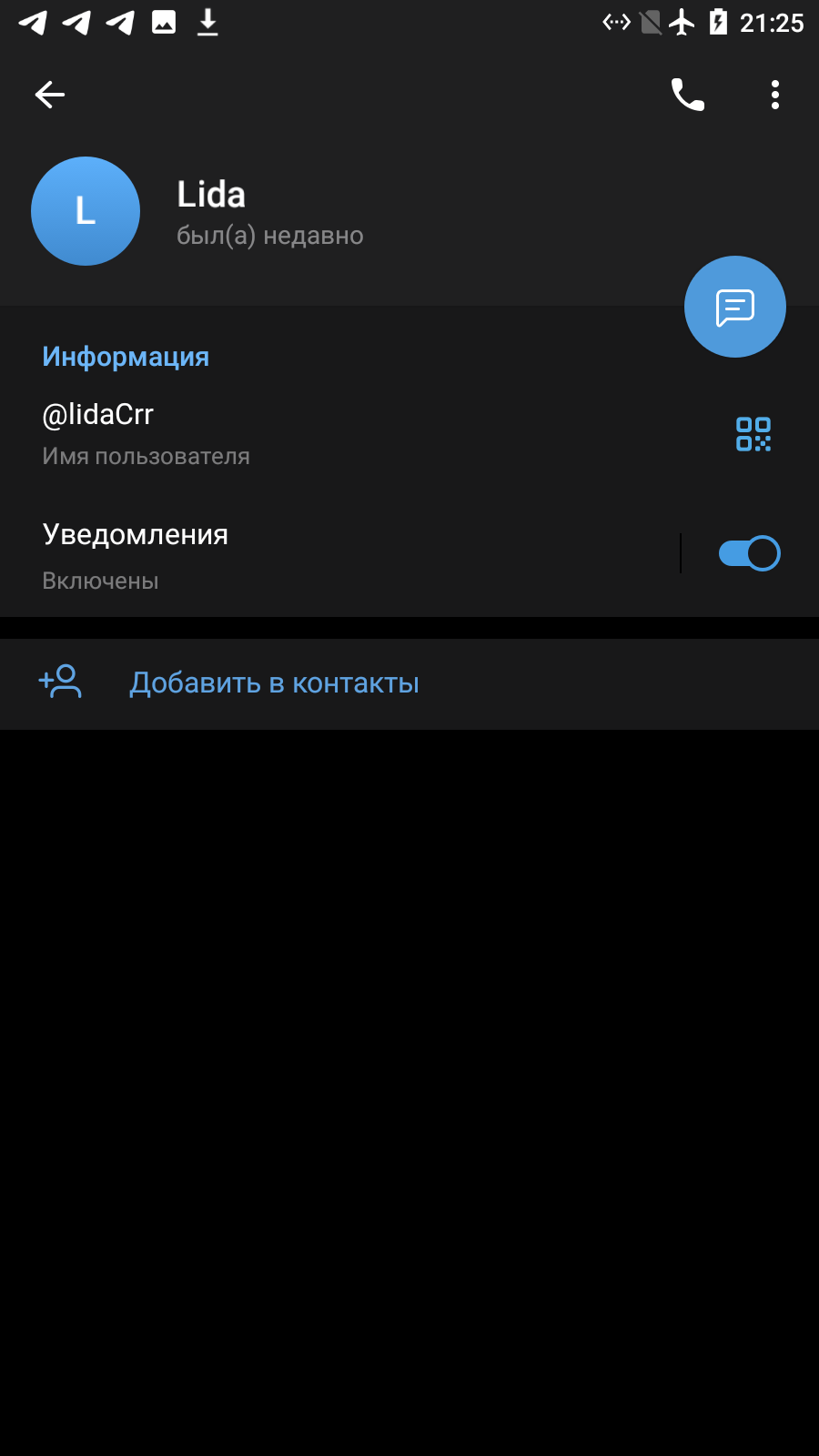Screen dimensions: 819x1456
Task: Open chat with Lida via message button
Action: pyautogui.click(x=735, y=307)
